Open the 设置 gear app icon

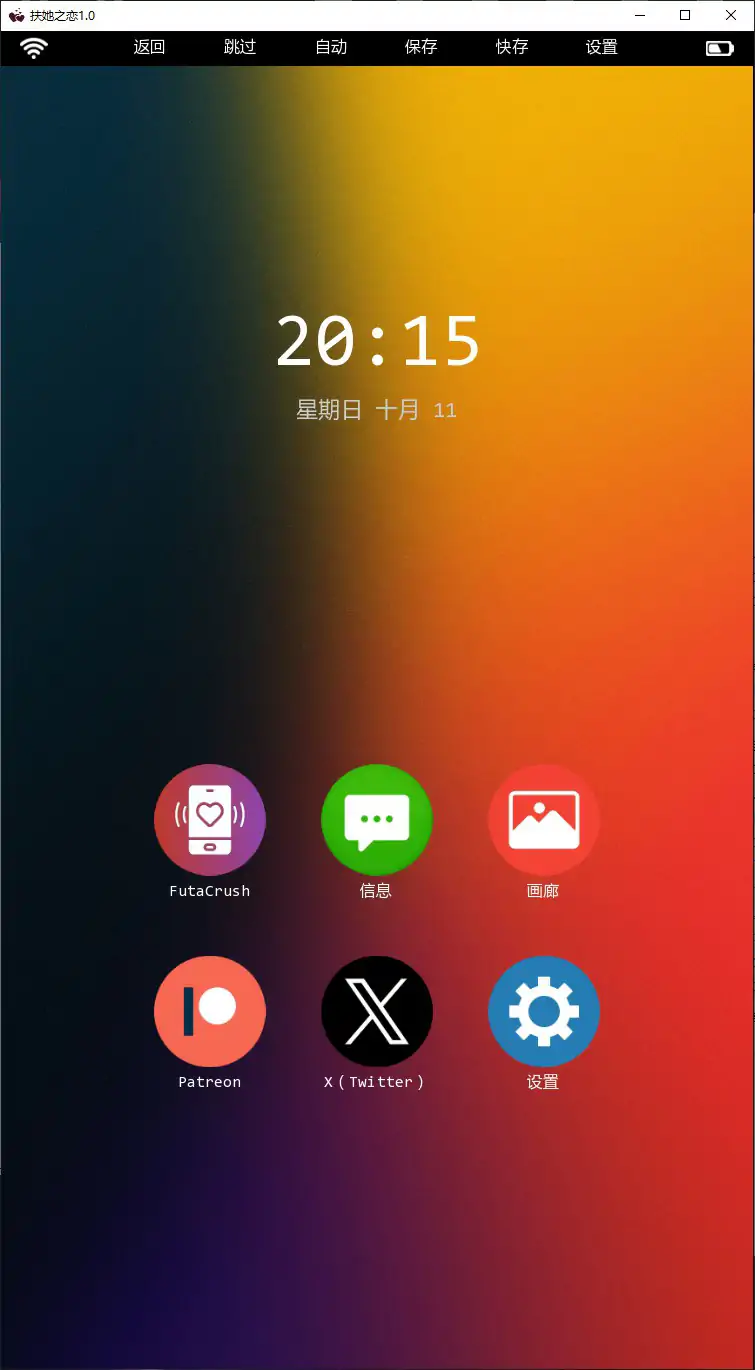(x=544, y=1011)
